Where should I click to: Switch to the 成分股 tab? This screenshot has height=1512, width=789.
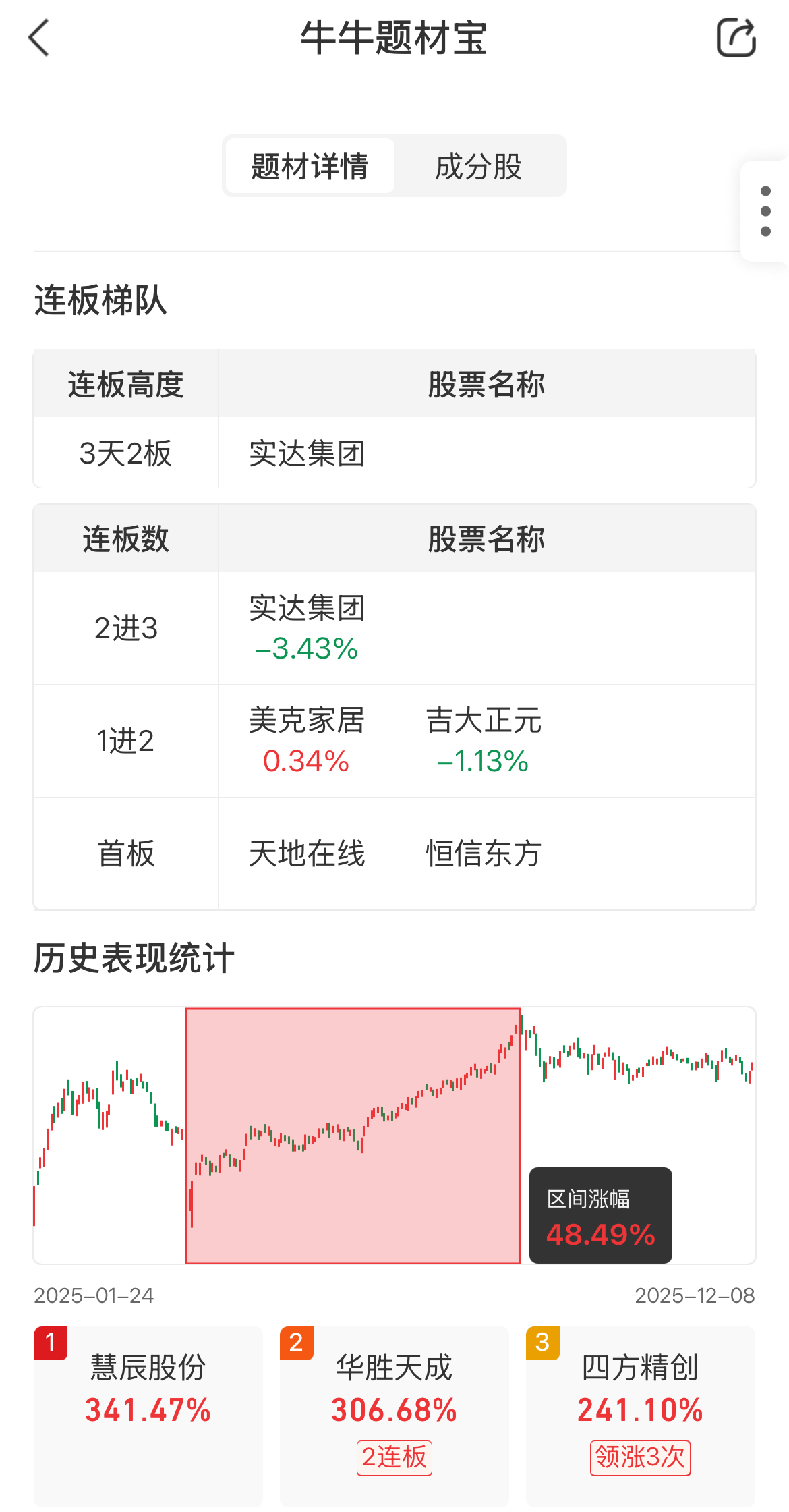pos(478,167)
